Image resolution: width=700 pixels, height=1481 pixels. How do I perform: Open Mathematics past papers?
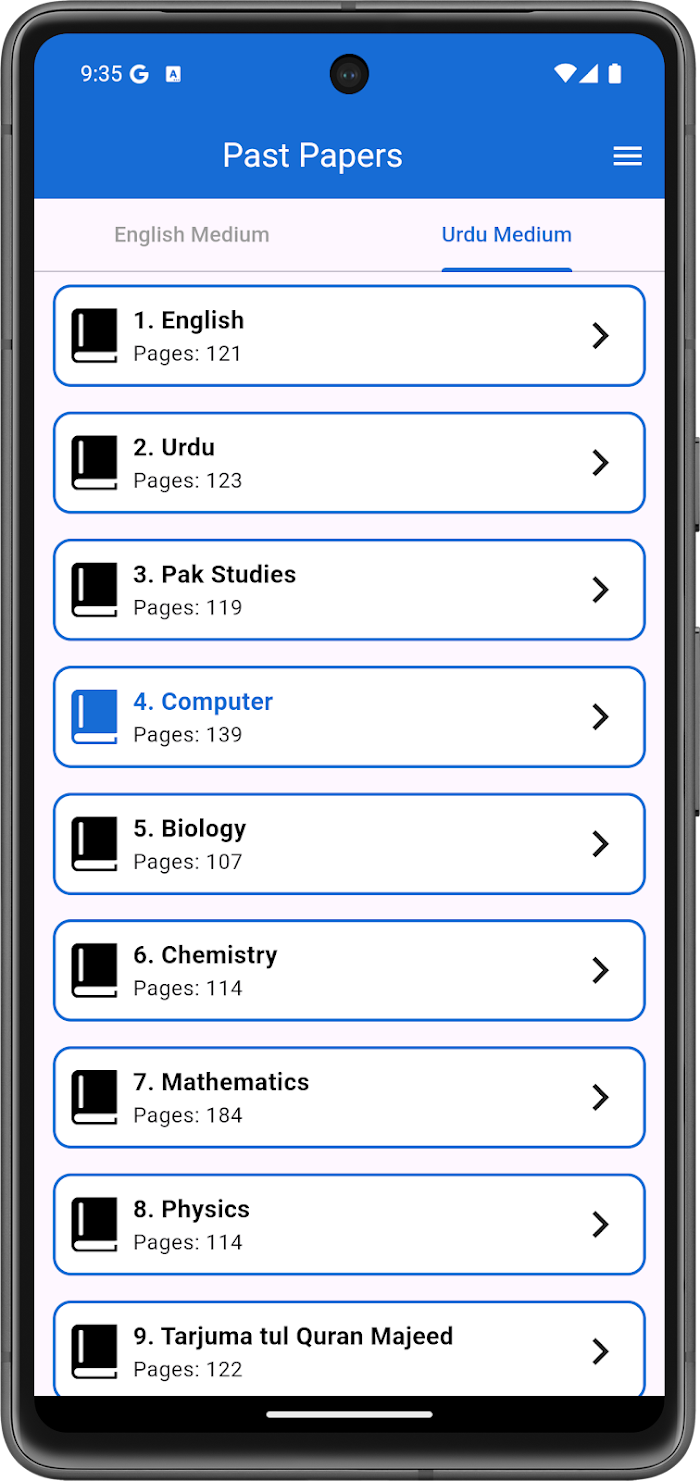point(349,1098)
